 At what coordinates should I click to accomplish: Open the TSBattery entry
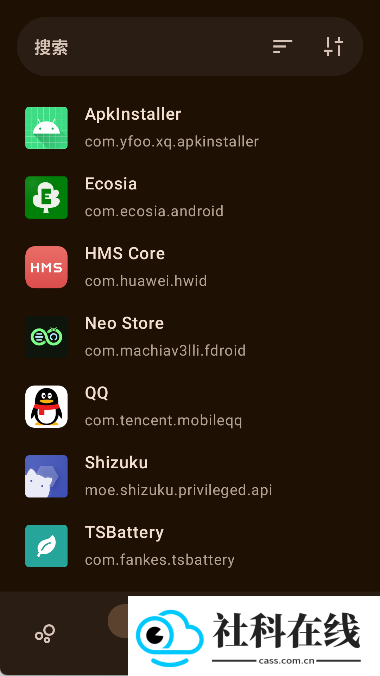click(190, 546)
